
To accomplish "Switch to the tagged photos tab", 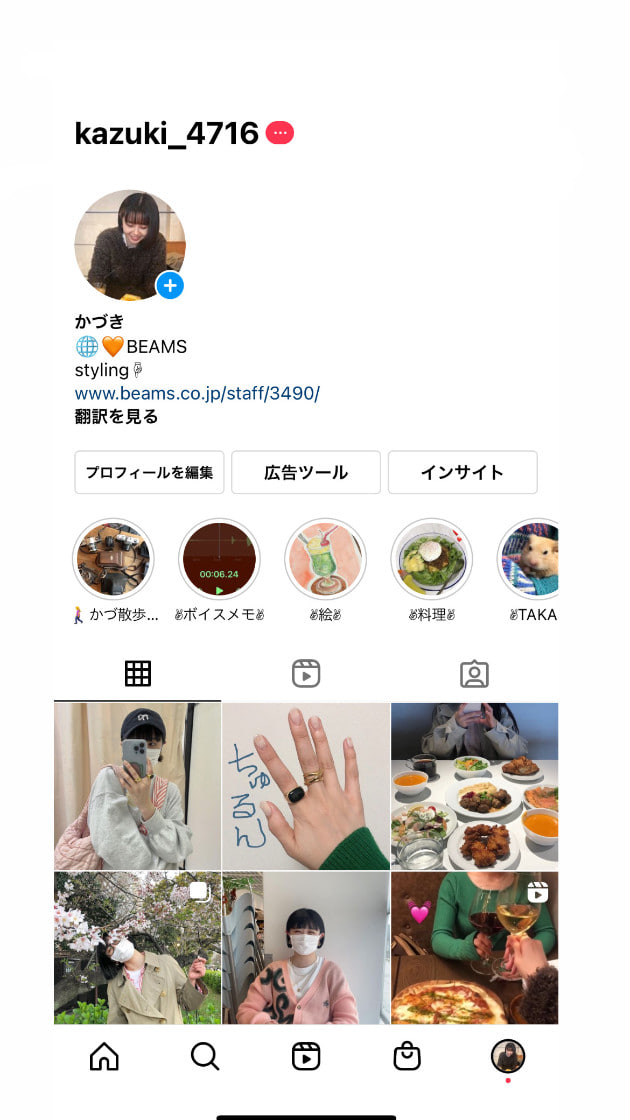I will (474, 674).
